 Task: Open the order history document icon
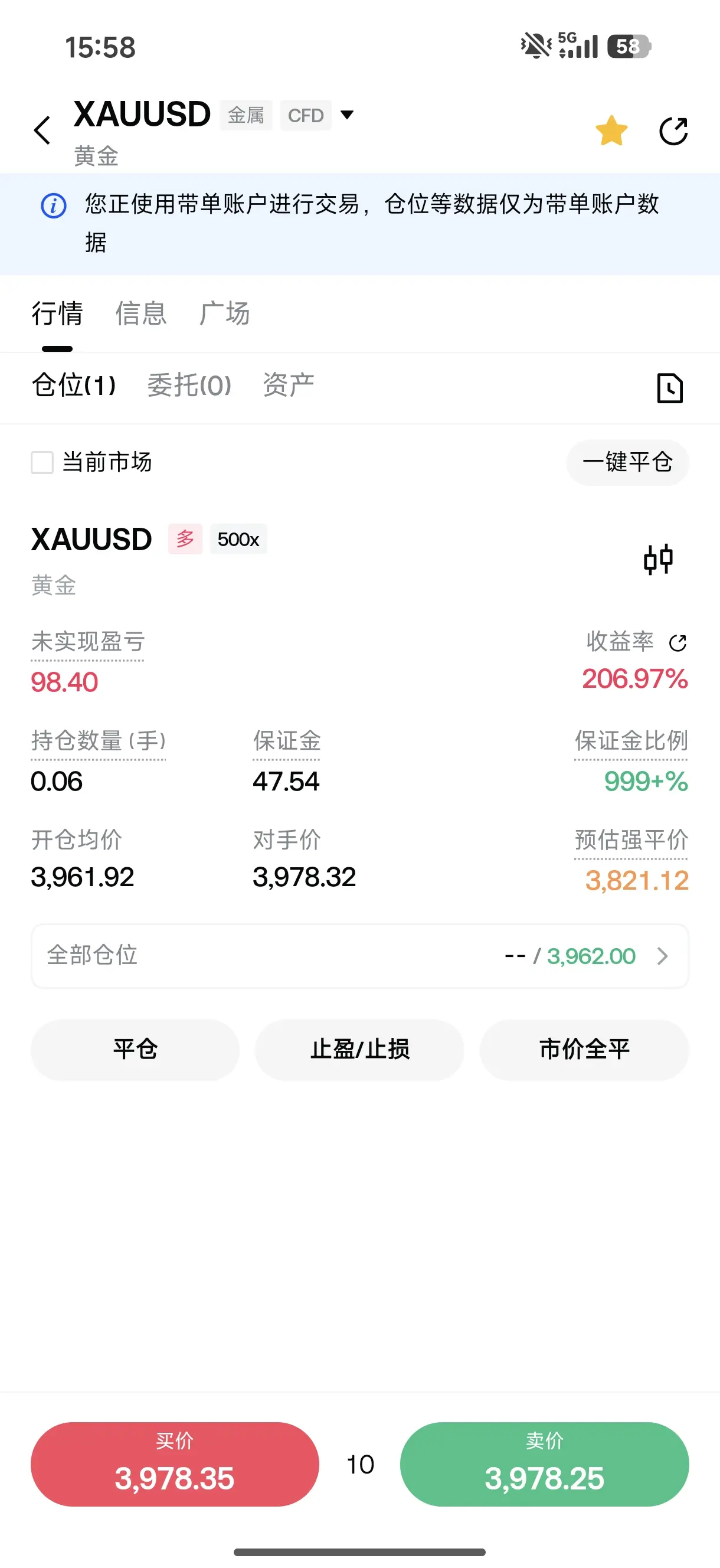coord(670,388)
